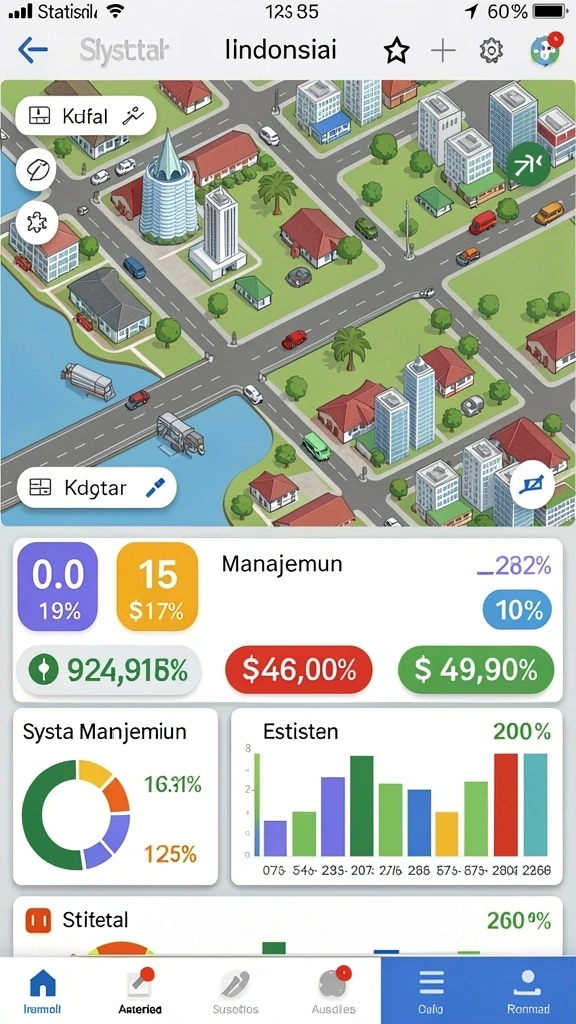This screenshot has width=576, height=1024.
Task: Go back using the blue arrow
Action: (x=33, y=50)
